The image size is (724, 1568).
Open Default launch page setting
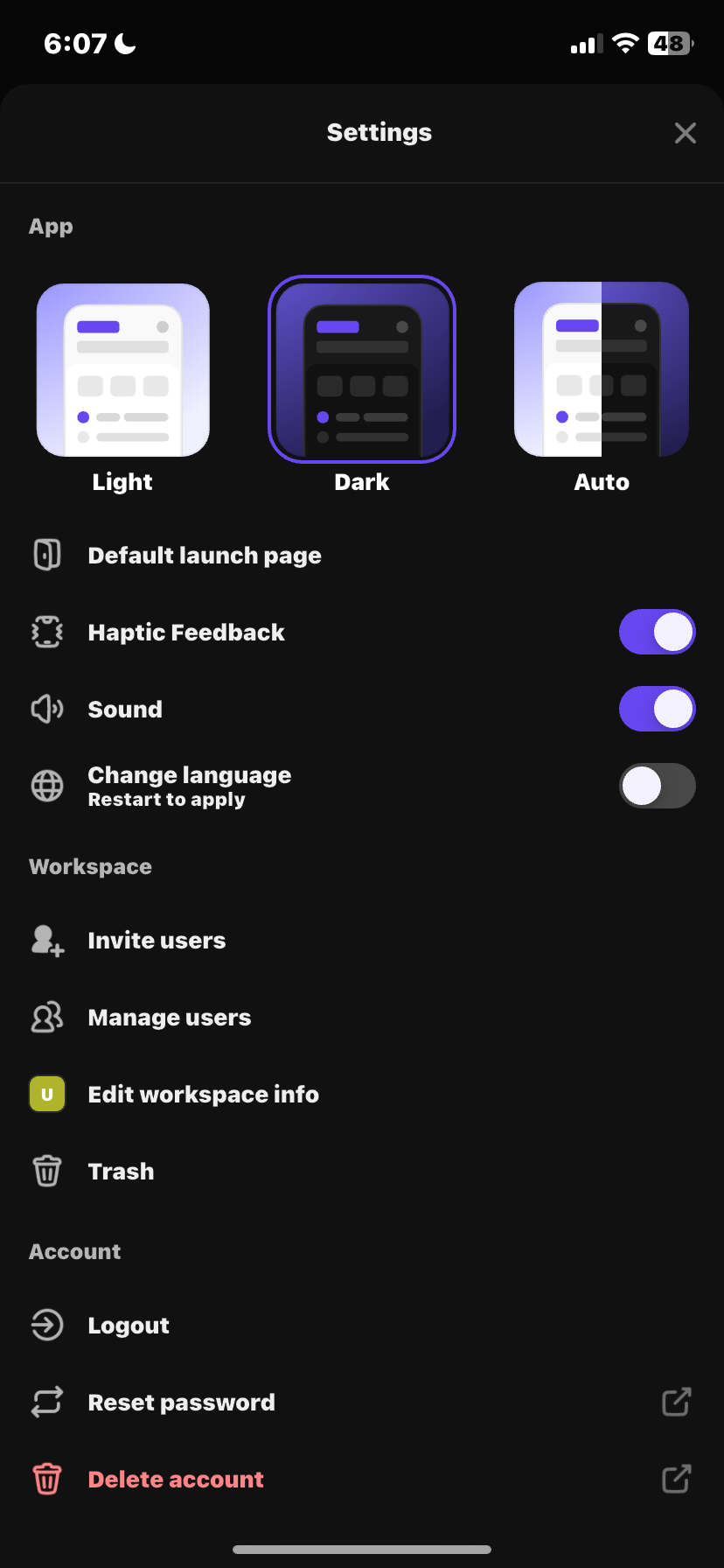click(x=205, y=556)
